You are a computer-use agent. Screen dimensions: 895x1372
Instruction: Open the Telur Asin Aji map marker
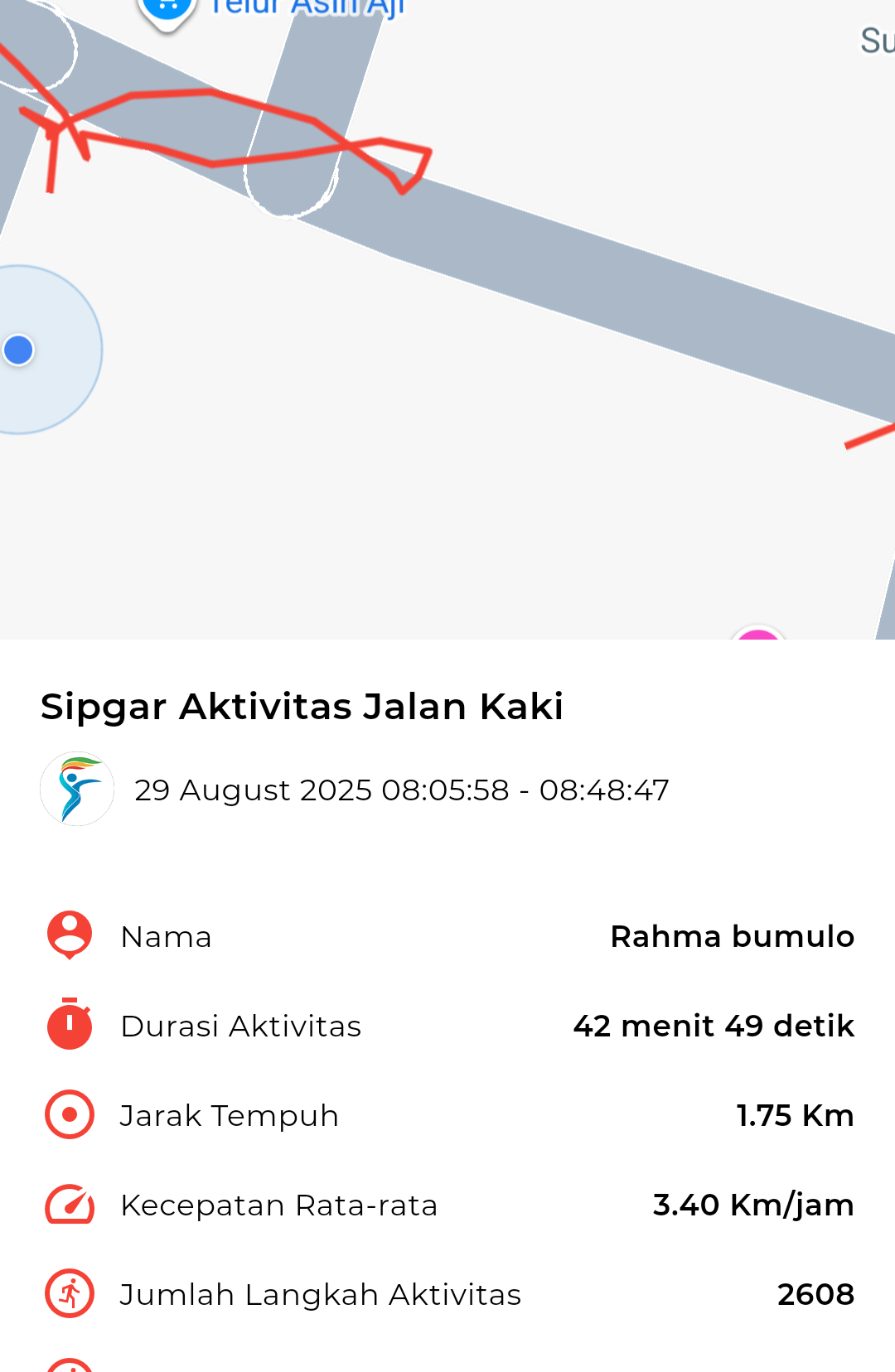tap(167, 10)
